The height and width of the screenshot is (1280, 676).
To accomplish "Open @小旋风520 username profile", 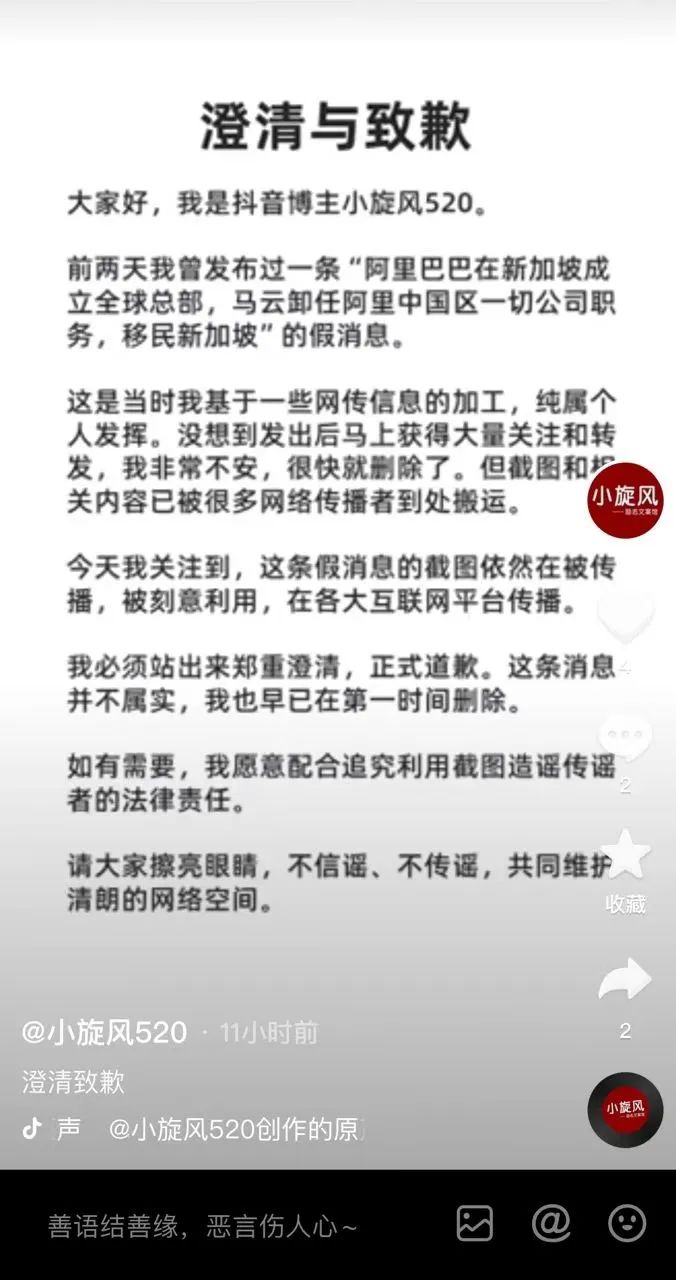I will pos(104,1032).
